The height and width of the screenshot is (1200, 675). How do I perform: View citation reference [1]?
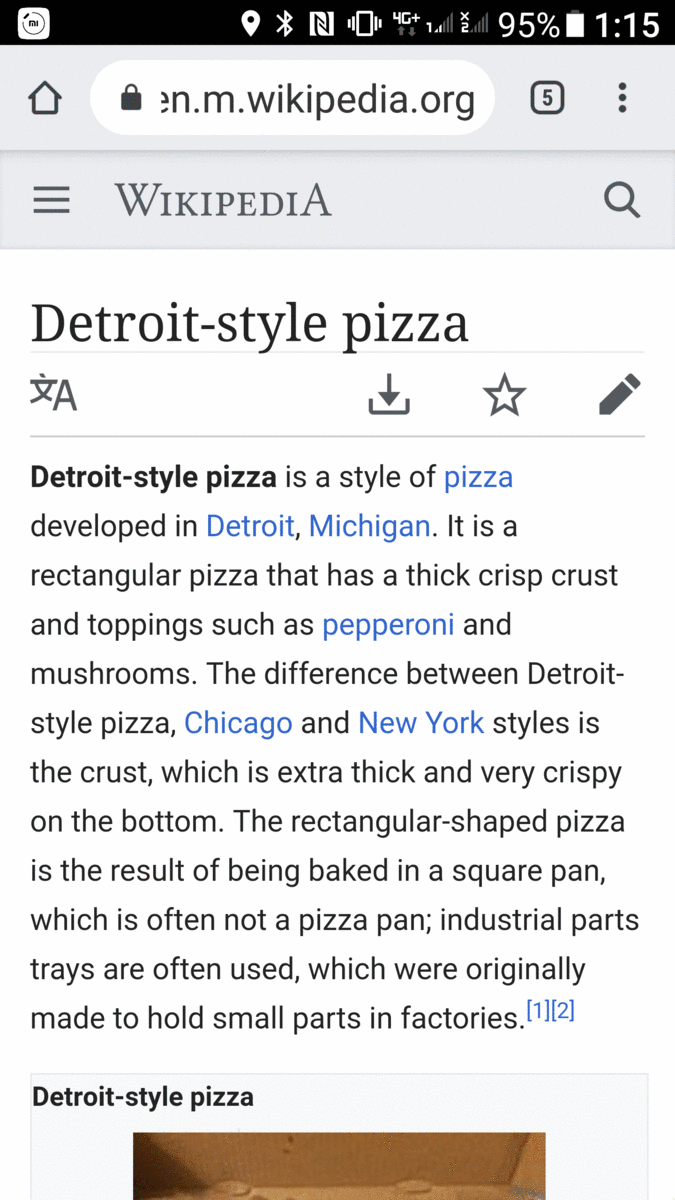click(538, 1011)
